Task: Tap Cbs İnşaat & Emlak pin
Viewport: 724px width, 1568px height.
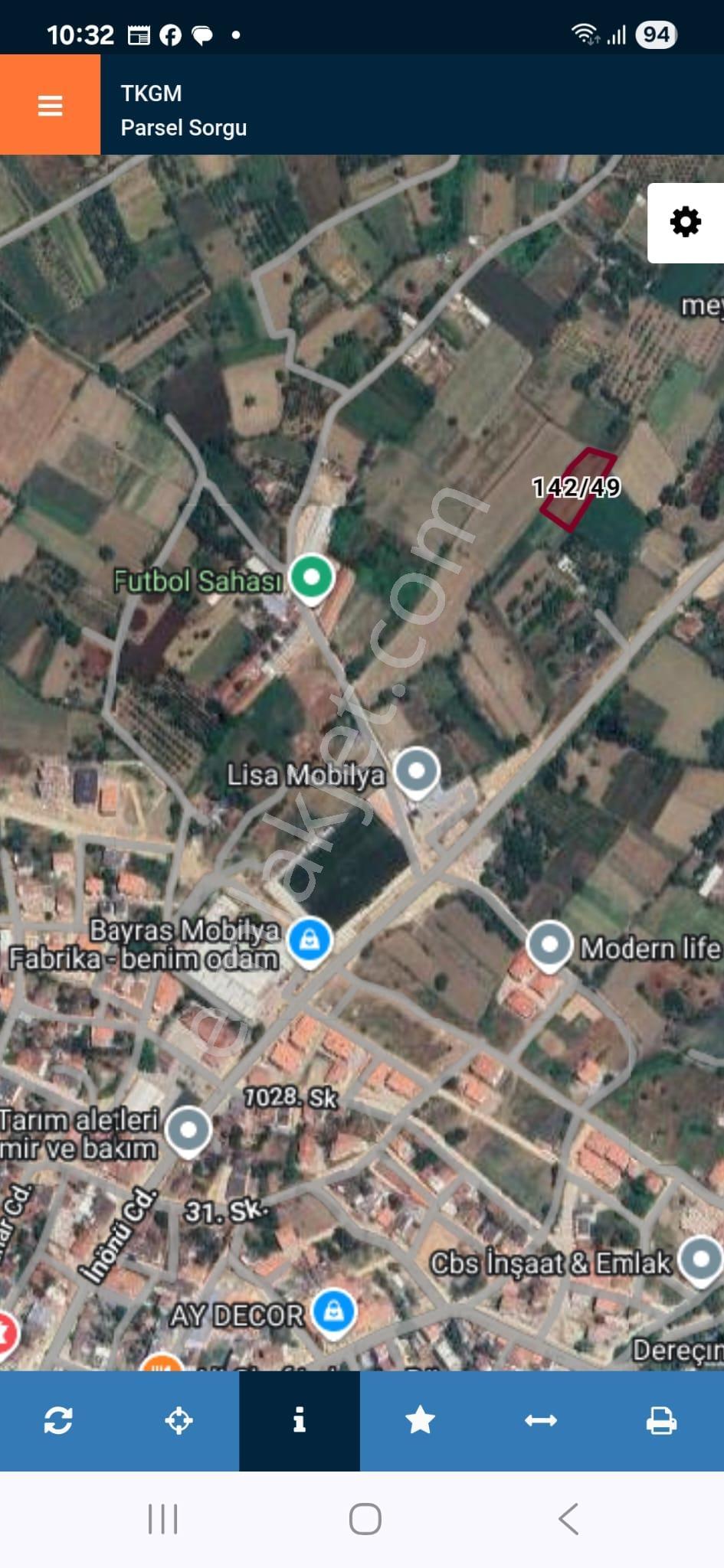Action: (x=702, y=1260)
